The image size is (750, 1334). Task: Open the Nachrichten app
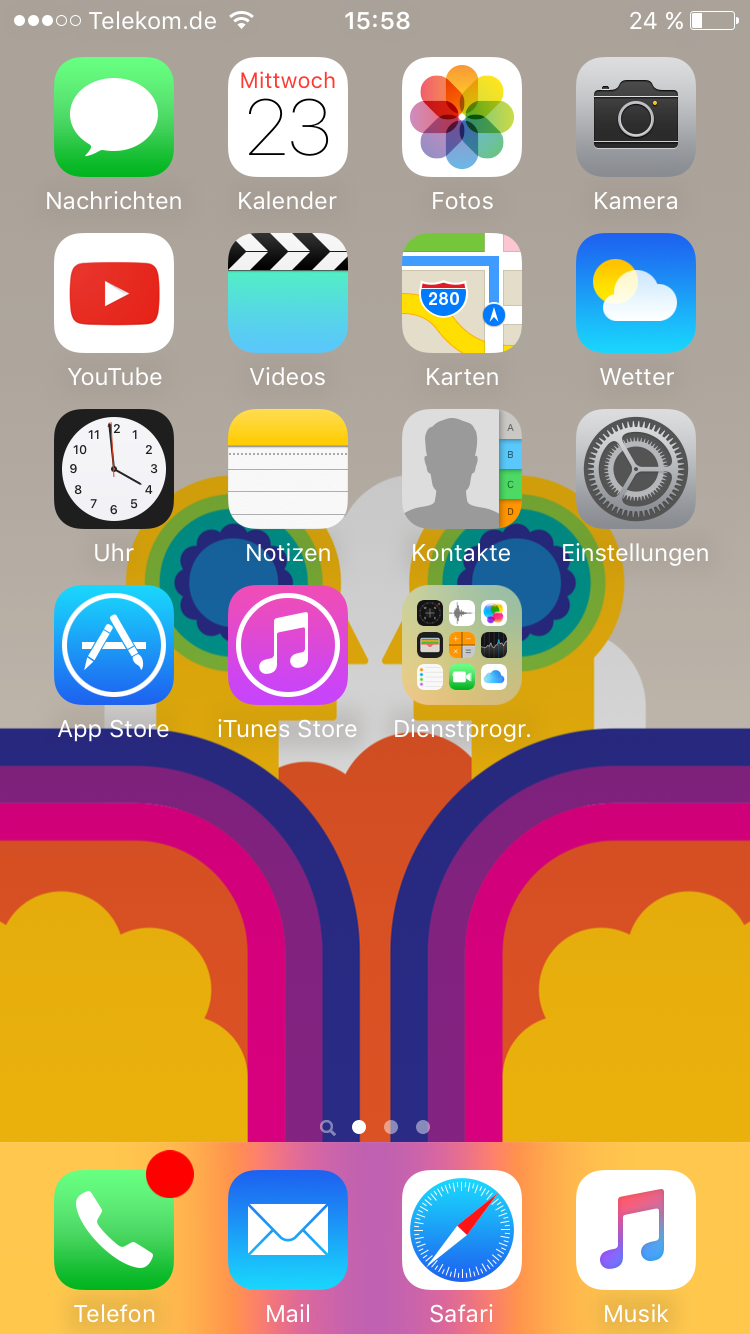point(114,117)
